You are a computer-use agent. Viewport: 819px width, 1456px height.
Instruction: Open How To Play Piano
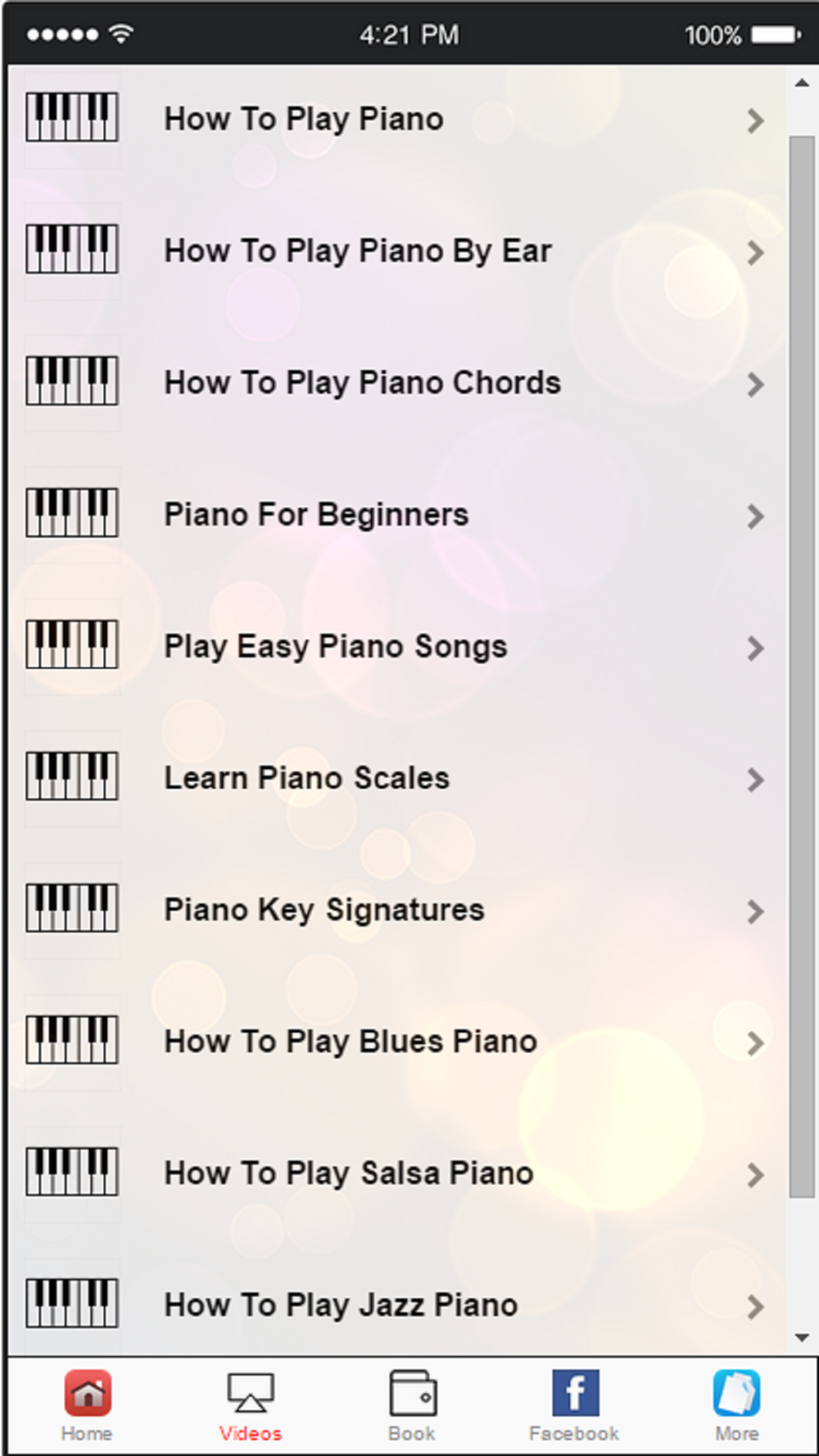(396, 120)
